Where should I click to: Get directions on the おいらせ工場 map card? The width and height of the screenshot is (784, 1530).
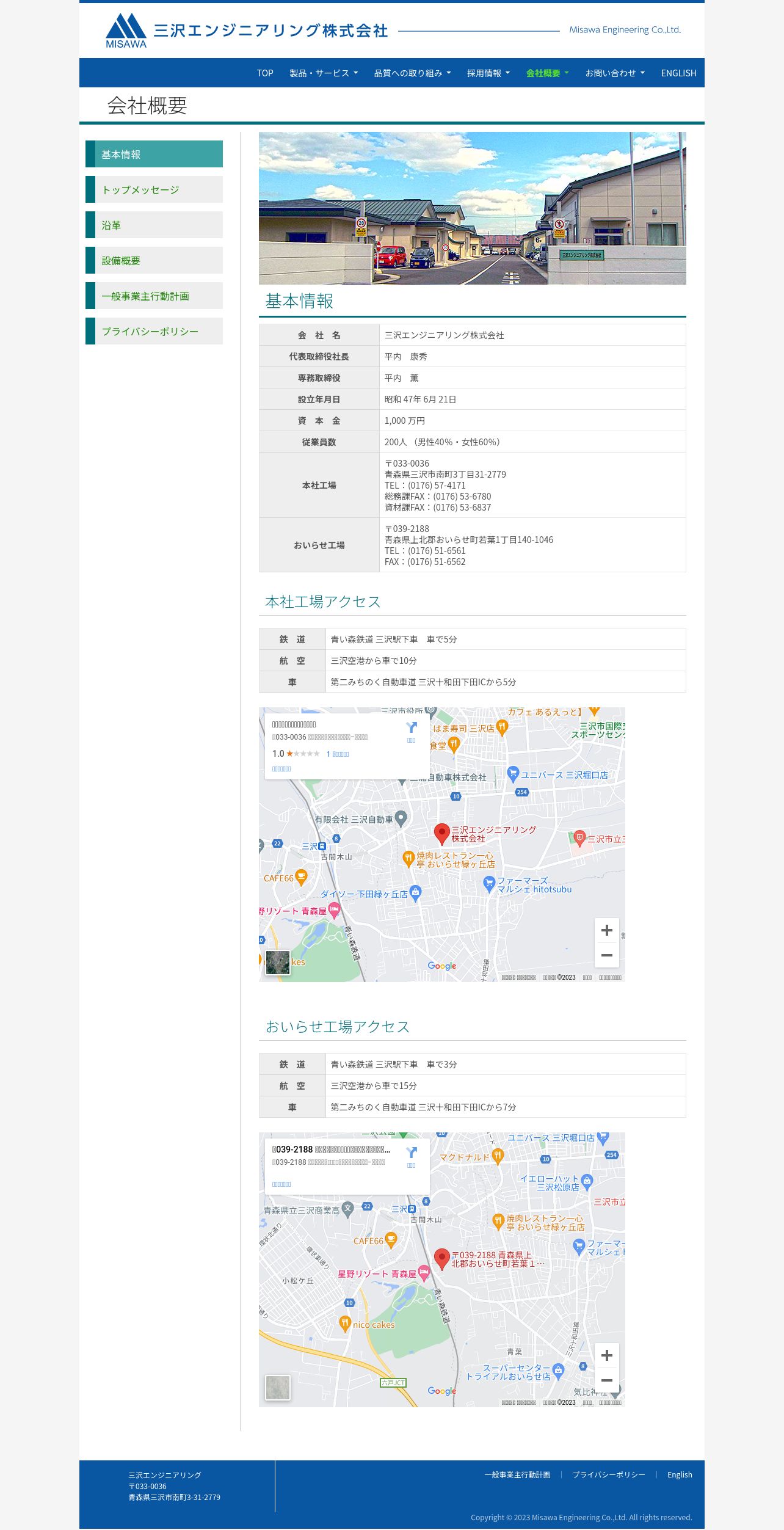[412, 1156]
